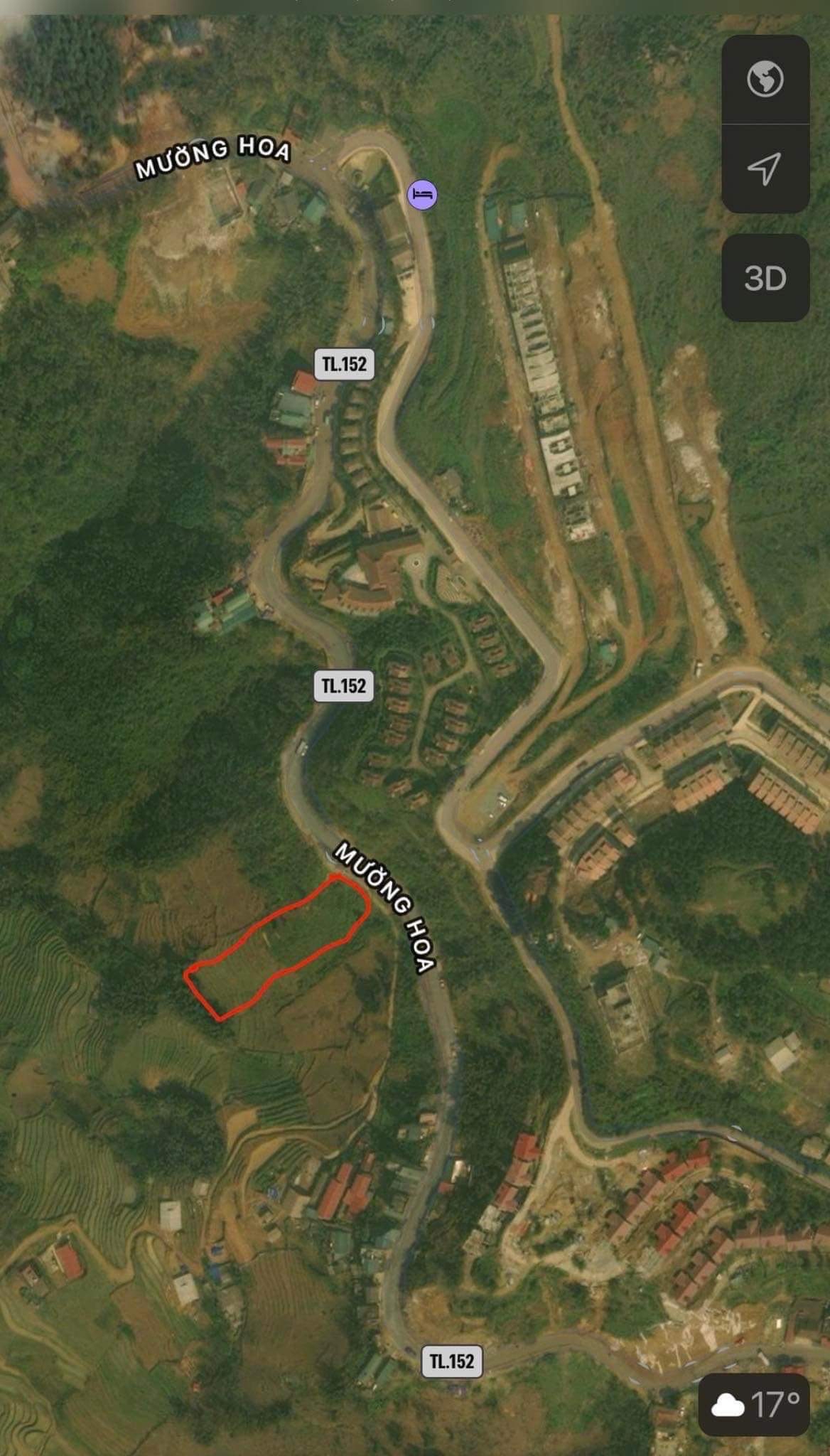Center map on current location arrow
Screen dimensions: 830x1456
(765, 169)
